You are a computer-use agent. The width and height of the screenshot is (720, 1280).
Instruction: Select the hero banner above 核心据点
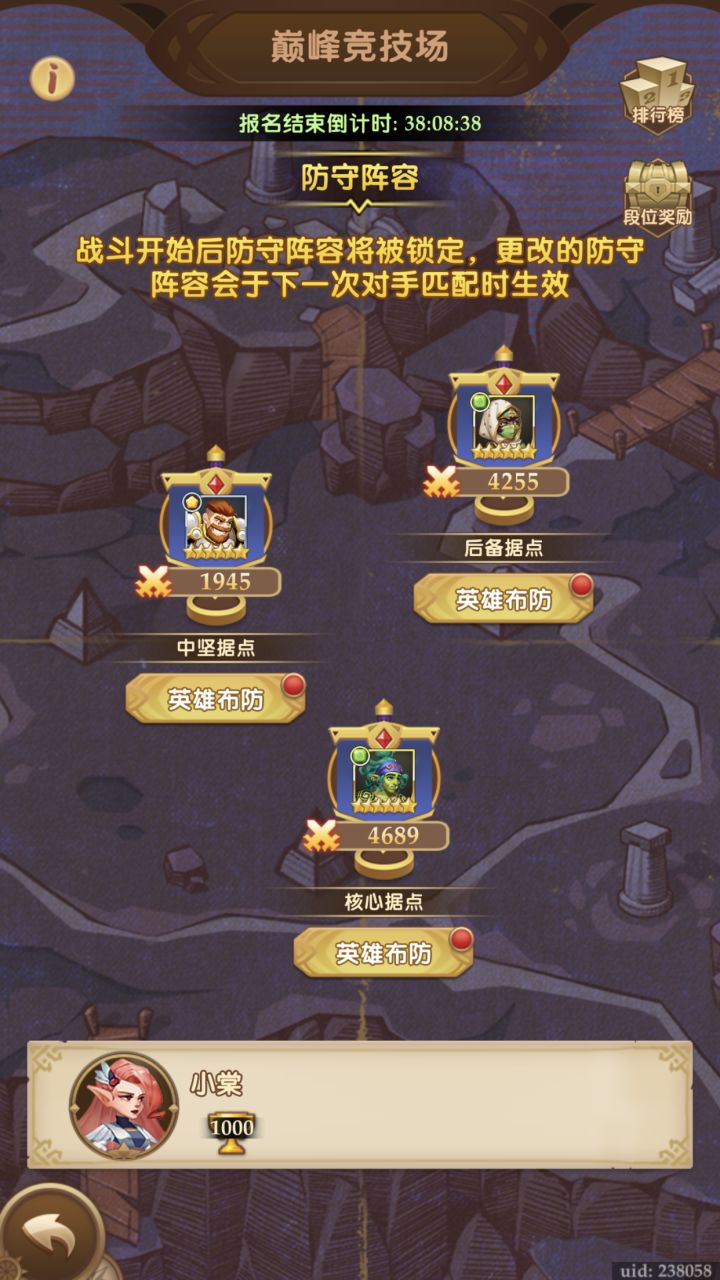click(383, 779)
